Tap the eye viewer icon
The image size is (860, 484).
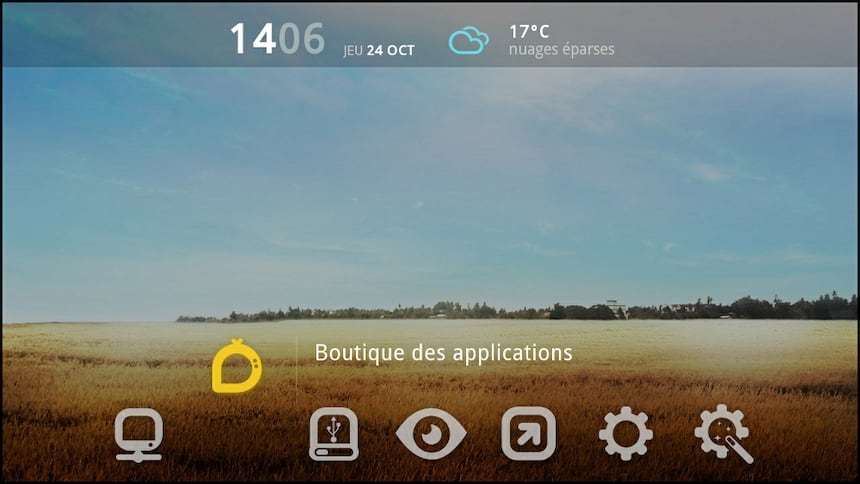[x=431, y=434]
